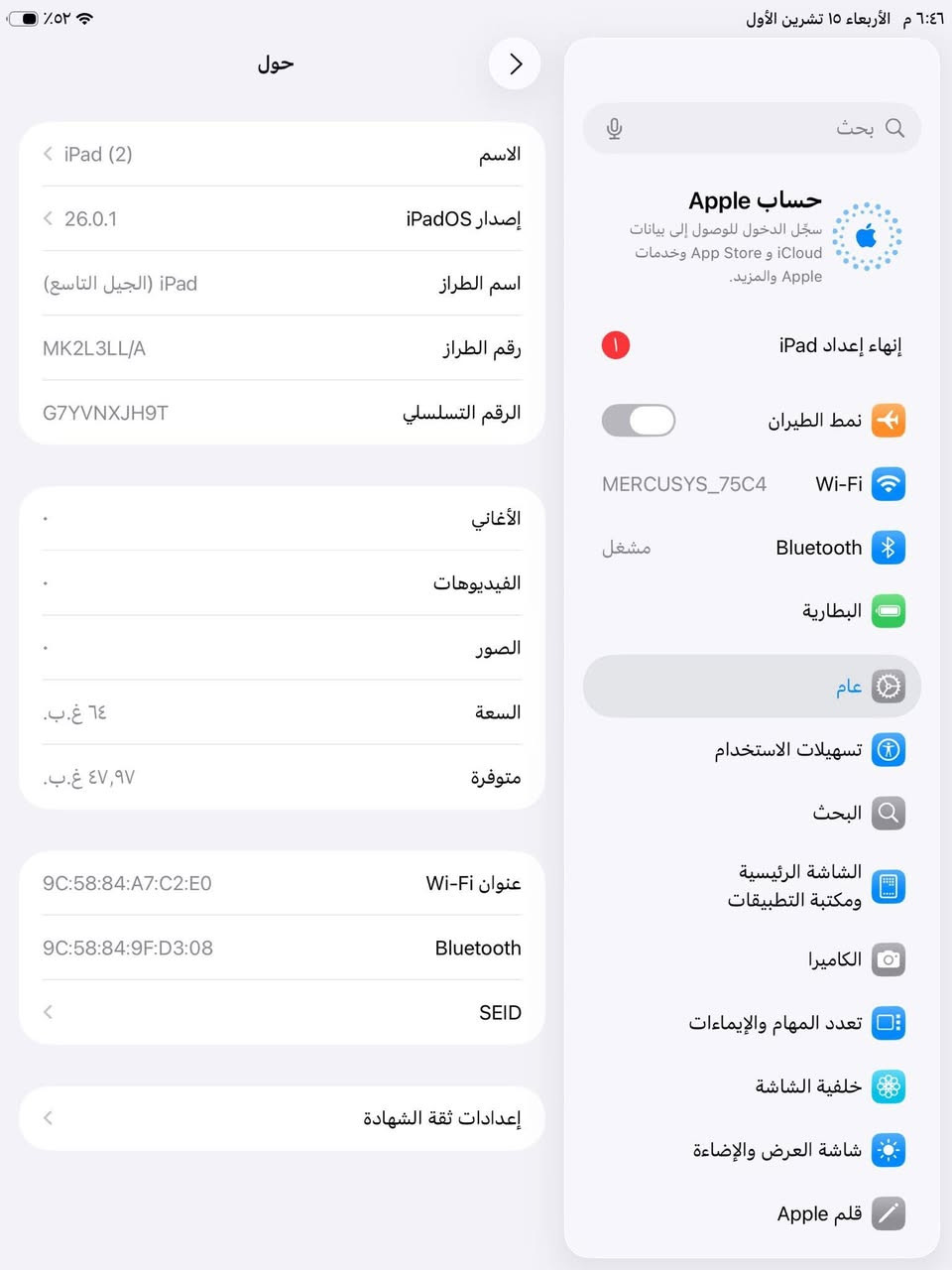Tap the microphone in the search bar
Image resolution: width=952 pixels, height=1270 pixels.
(614, 129)
